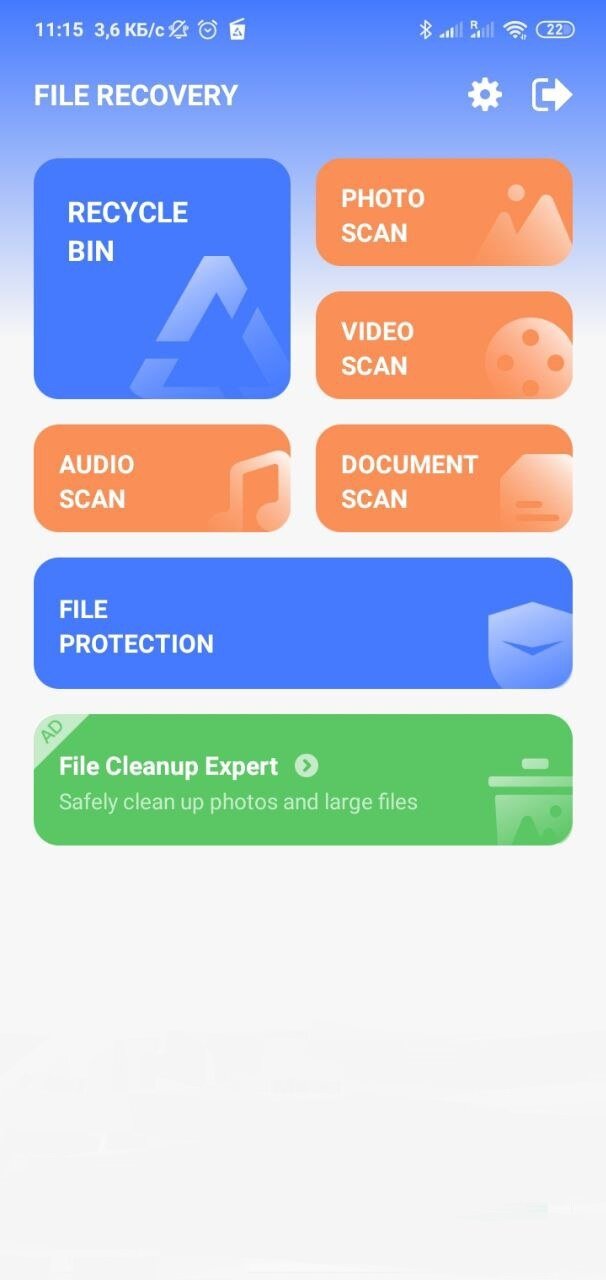Select the Audio Scan card

[x=162, y=478]
